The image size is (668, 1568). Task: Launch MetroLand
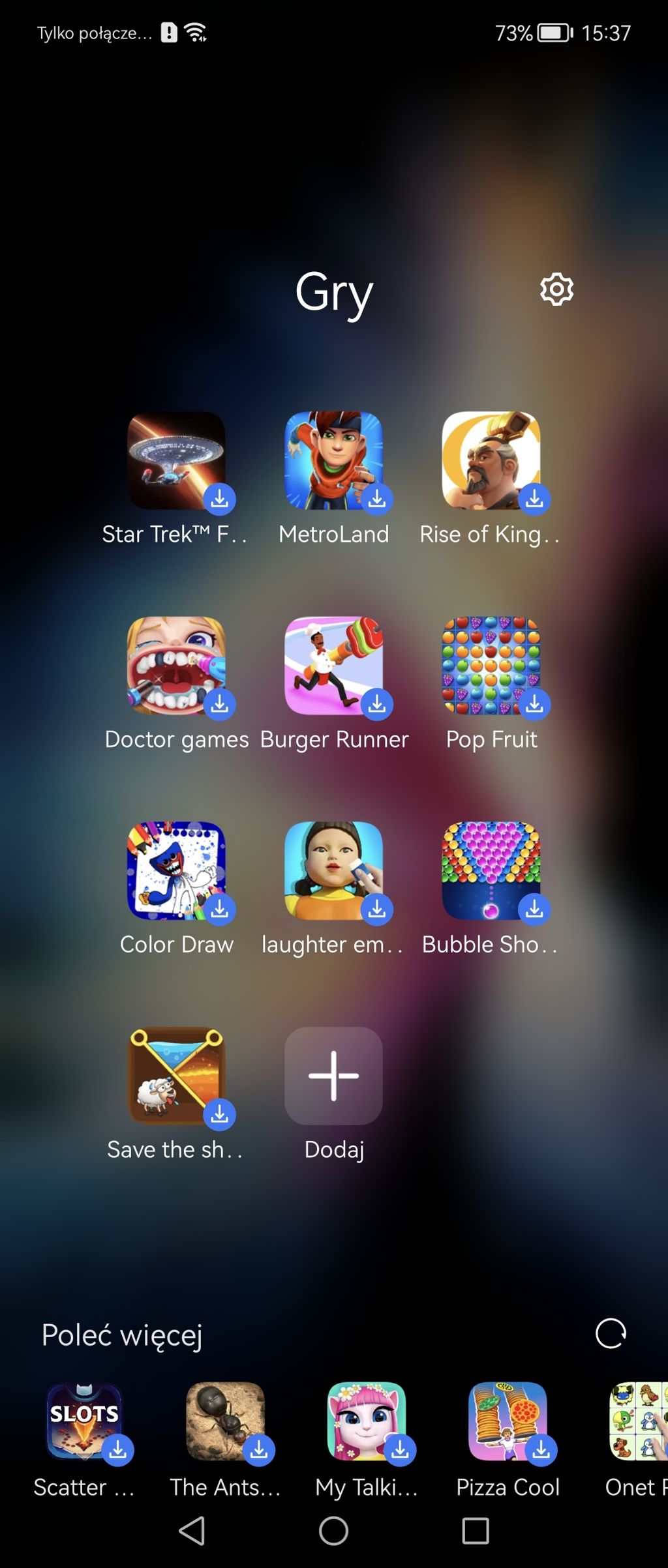click(x=333, y=460)
